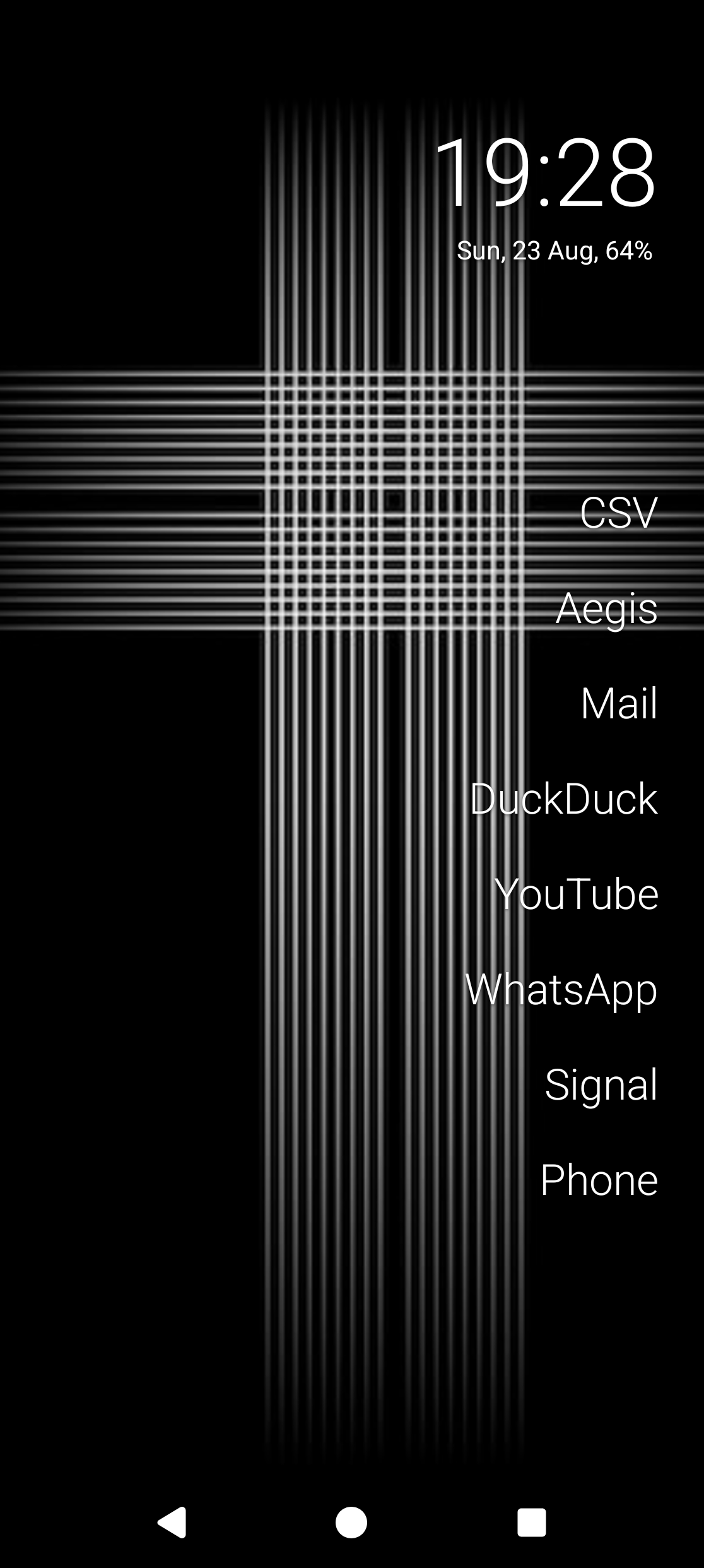
Task: Open the Phone app
Action: [x=599, y=1180]
